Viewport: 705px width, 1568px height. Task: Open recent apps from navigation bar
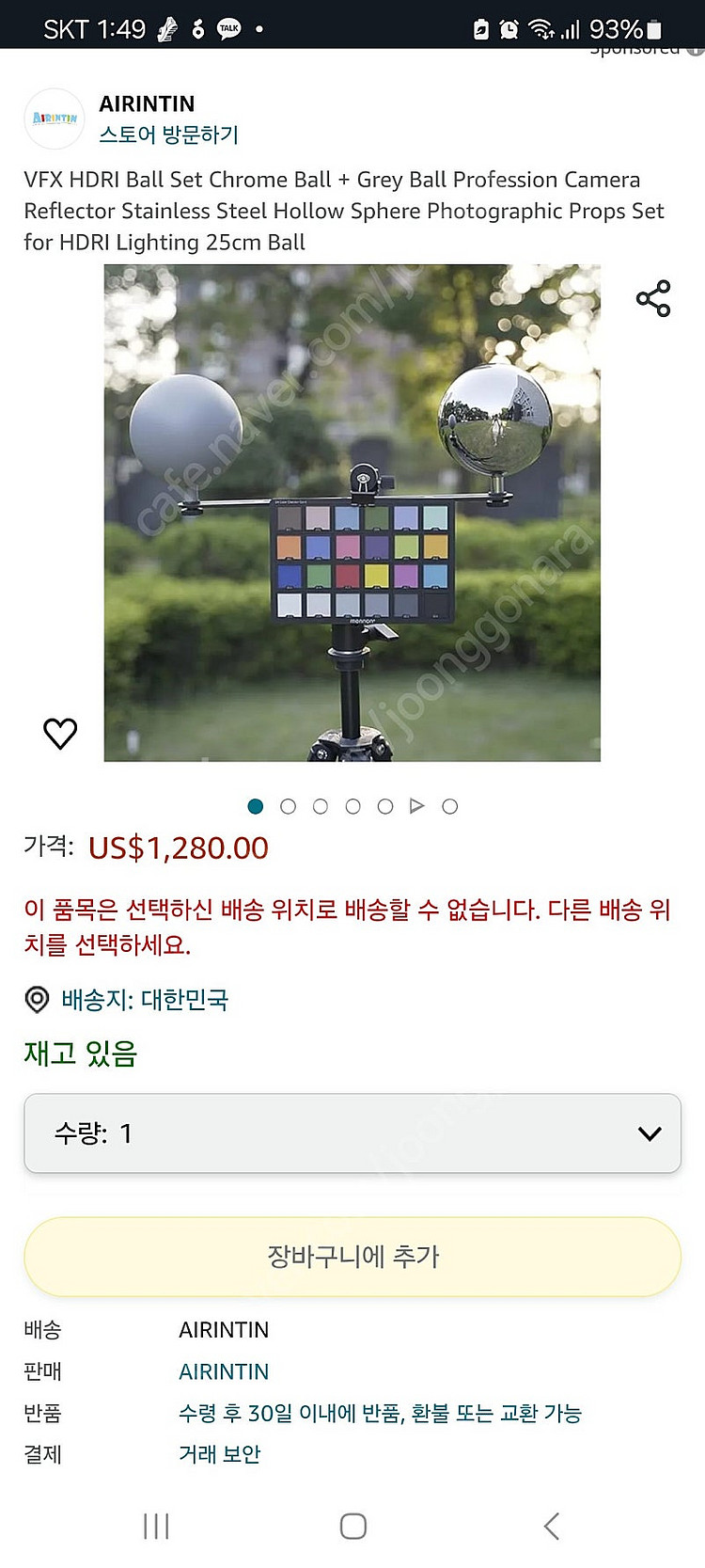[x=156, y=1526]
